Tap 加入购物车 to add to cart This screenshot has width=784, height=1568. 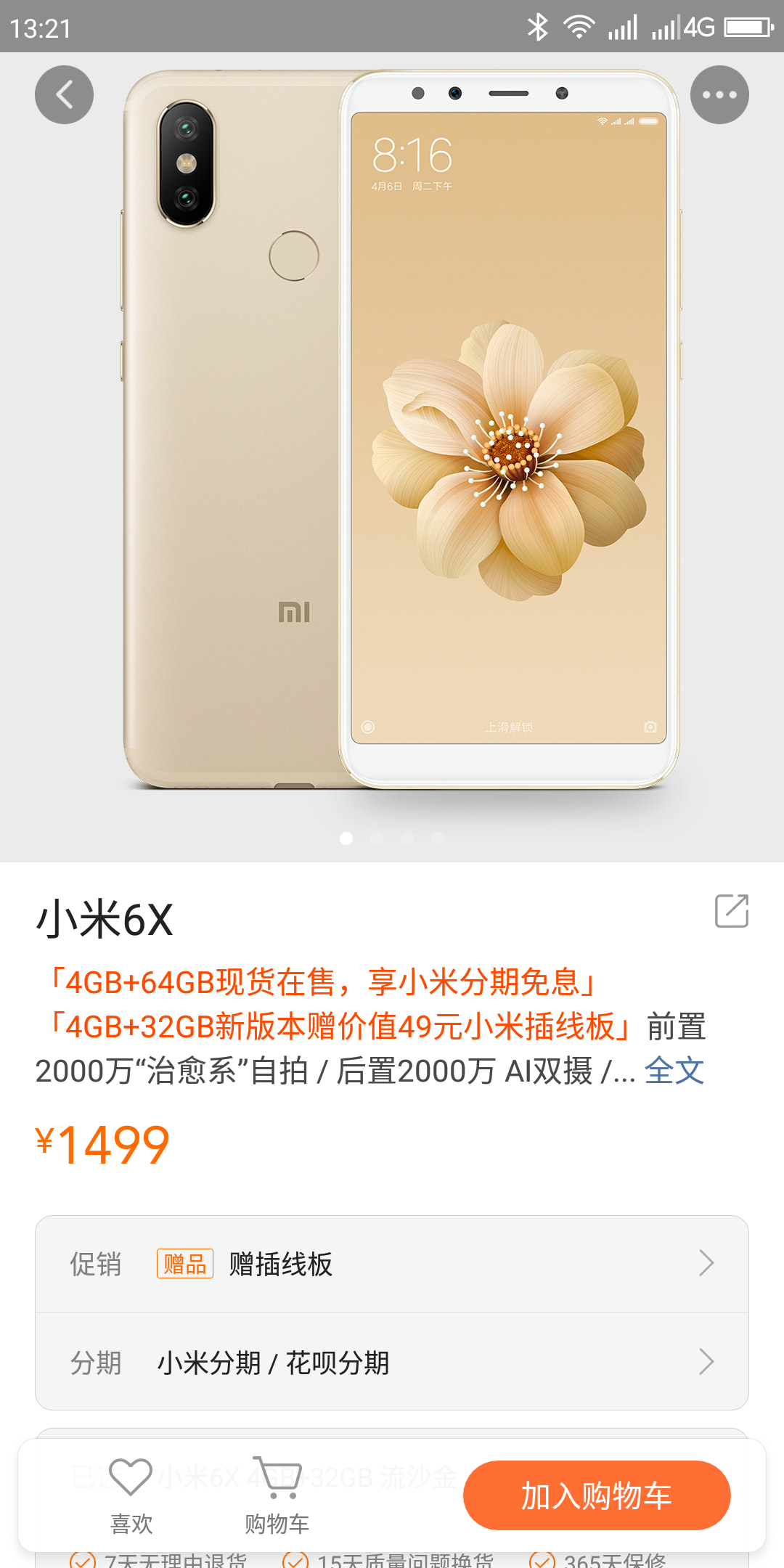(597, 1495)
